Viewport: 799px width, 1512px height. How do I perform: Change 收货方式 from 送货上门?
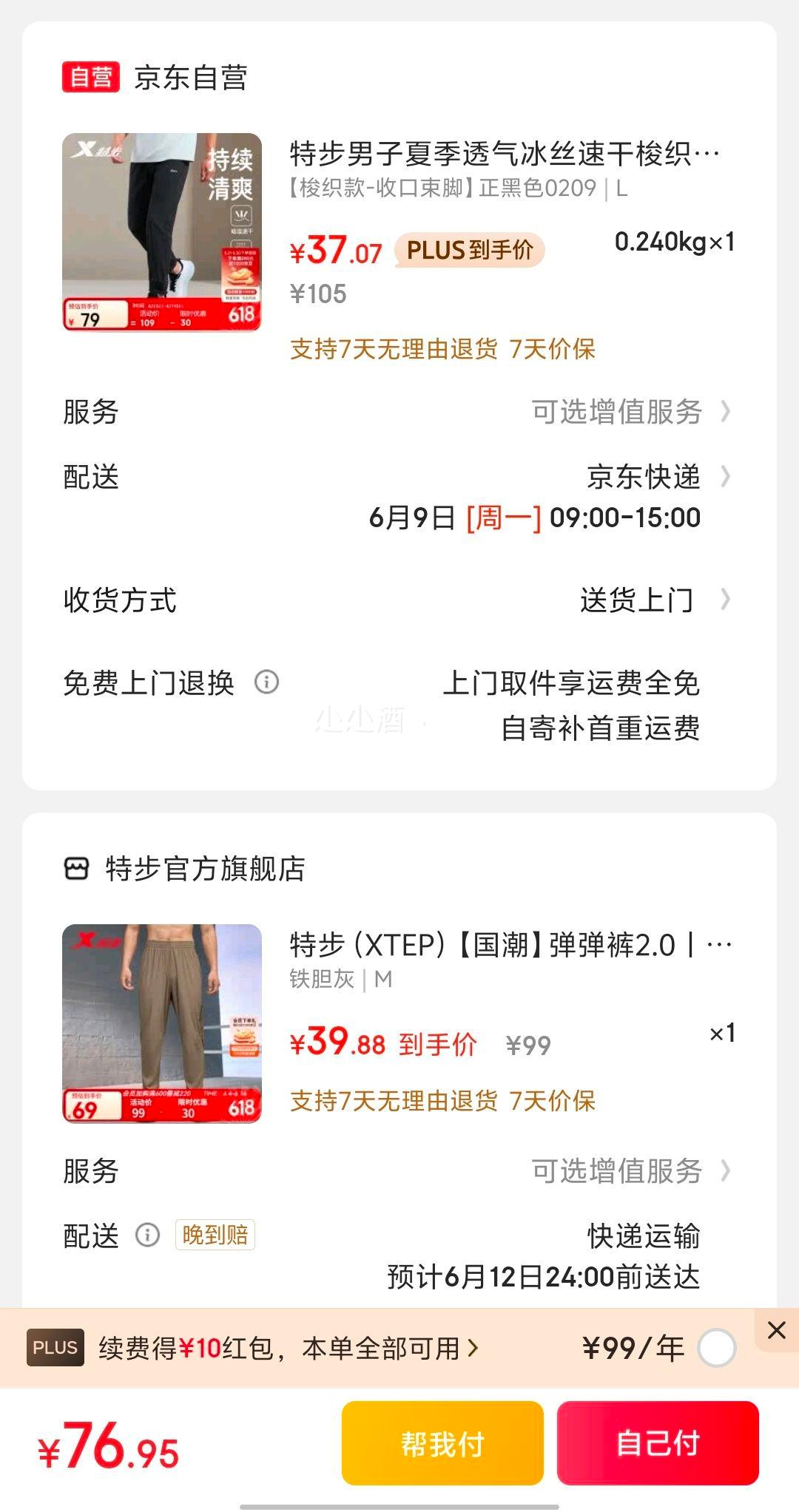[x=650, y=600]
